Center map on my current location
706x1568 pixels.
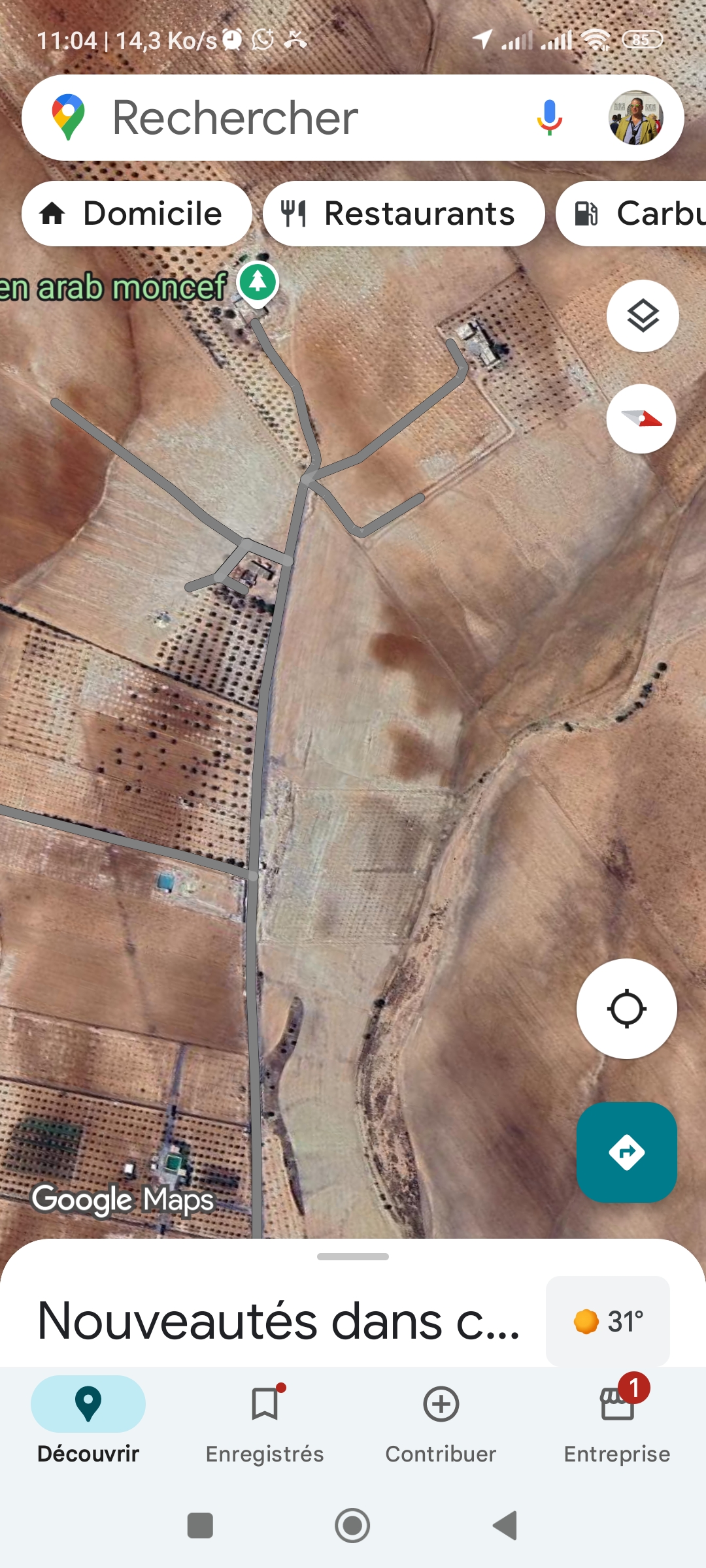click(x=626, y=1009)
